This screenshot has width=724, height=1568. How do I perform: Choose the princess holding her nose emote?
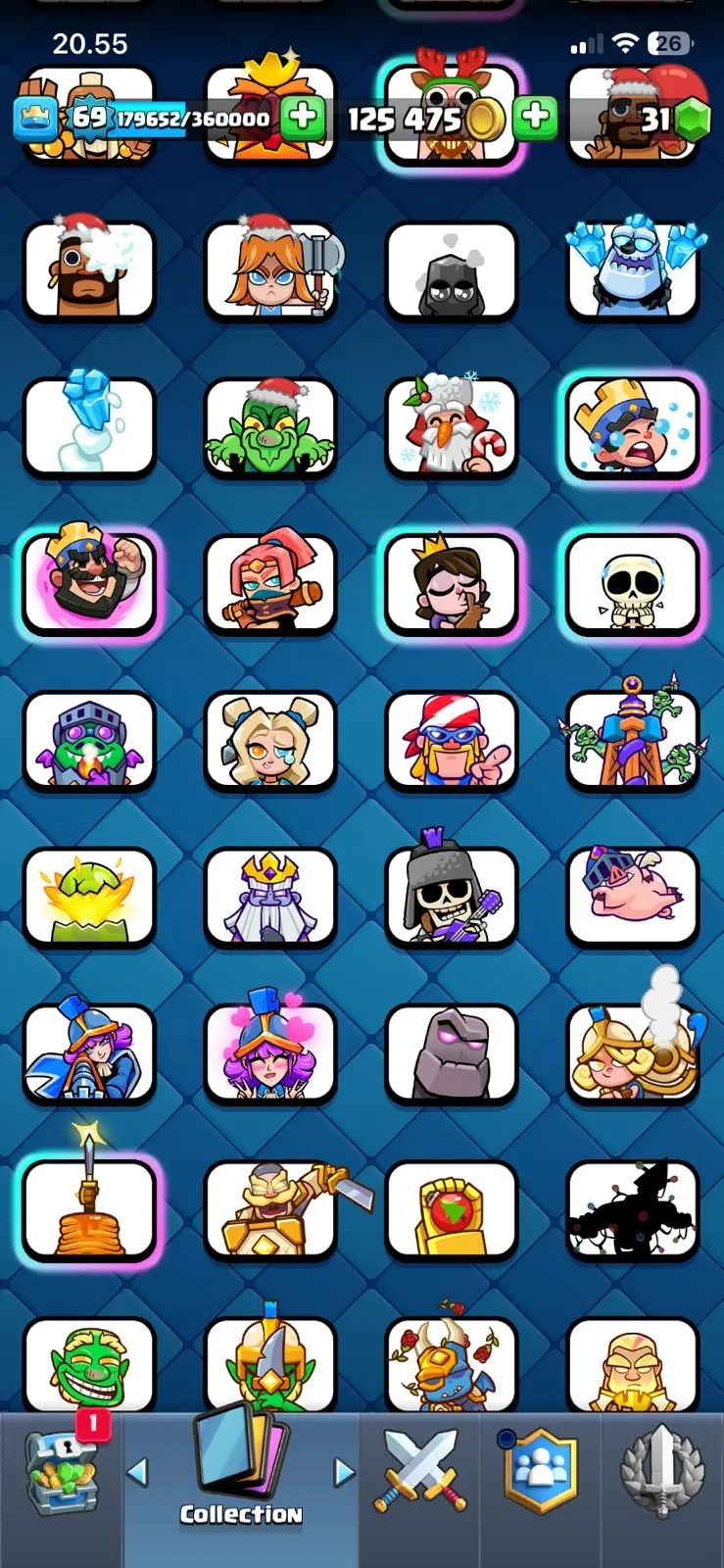[451, 584]
